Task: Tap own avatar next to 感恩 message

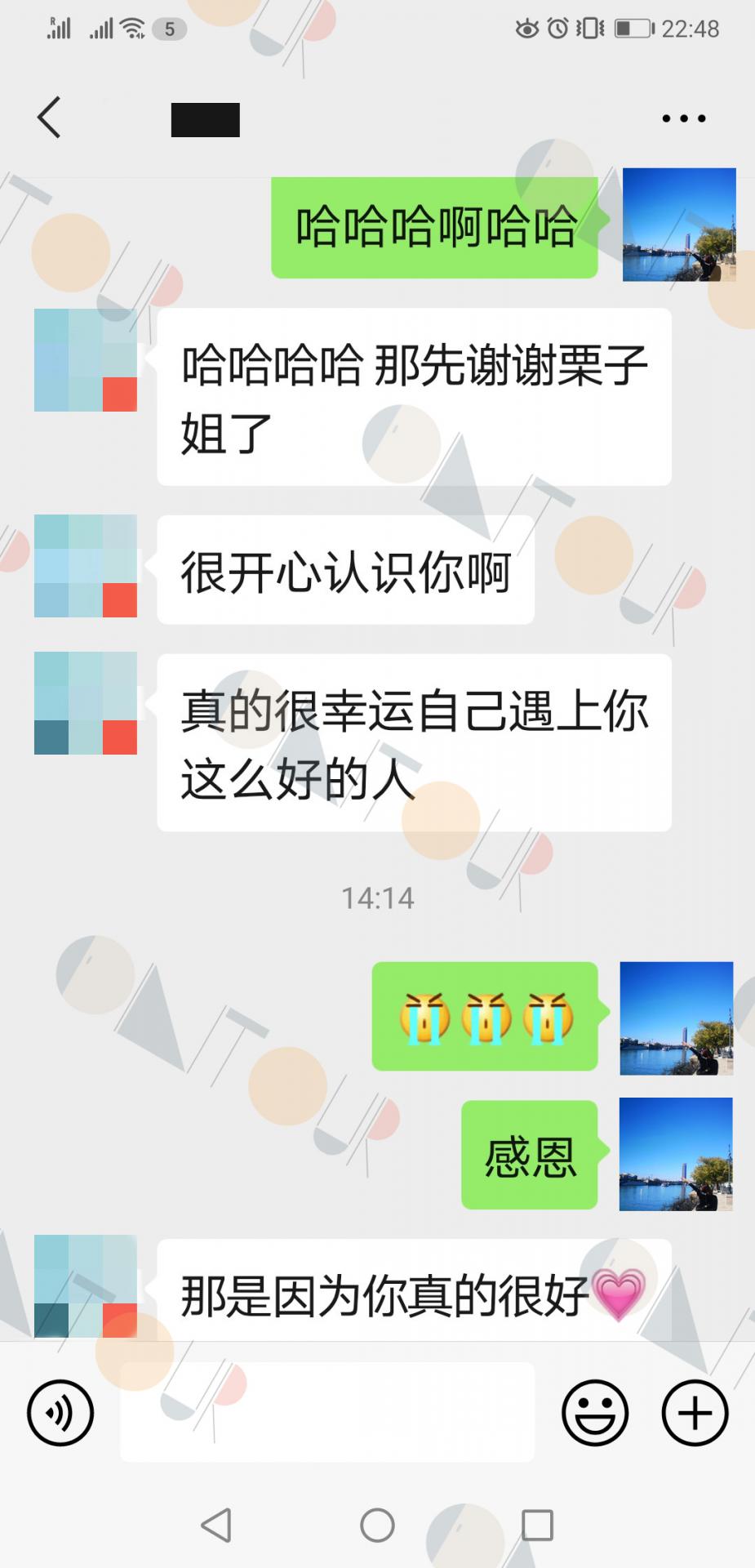Action: (676, 1154)
